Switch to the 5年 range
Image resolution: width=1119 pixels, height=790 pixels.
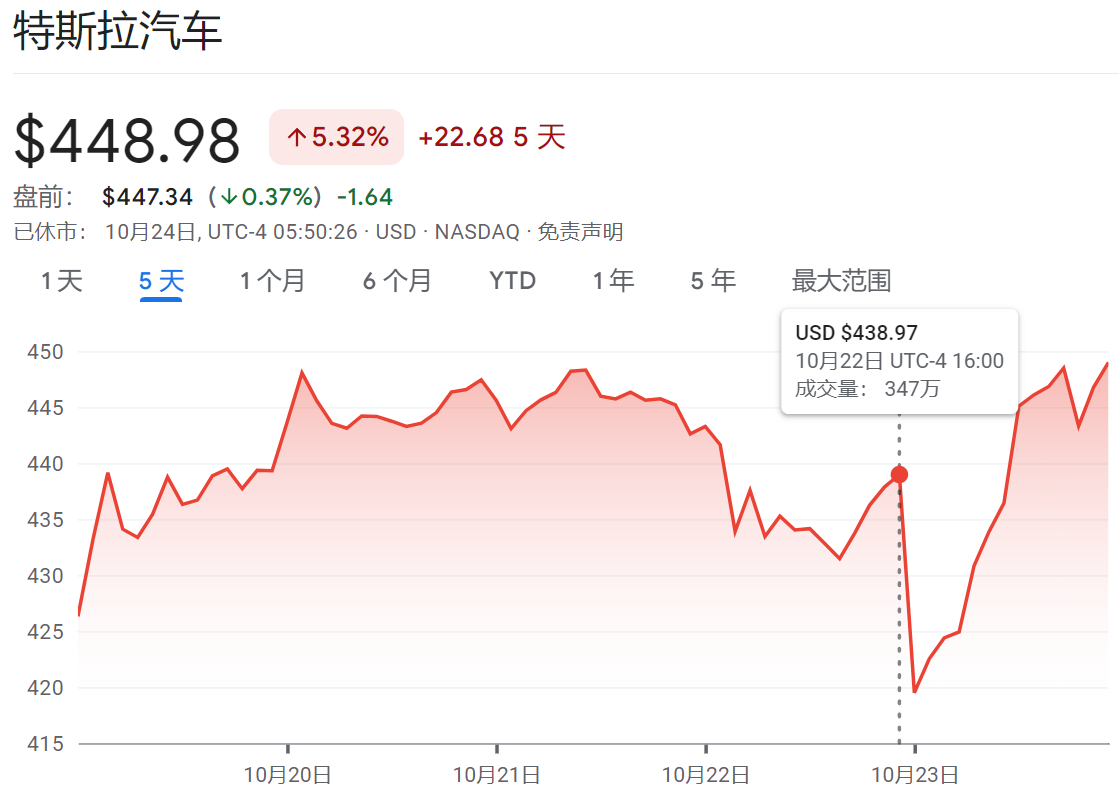[x=713, y=281]
